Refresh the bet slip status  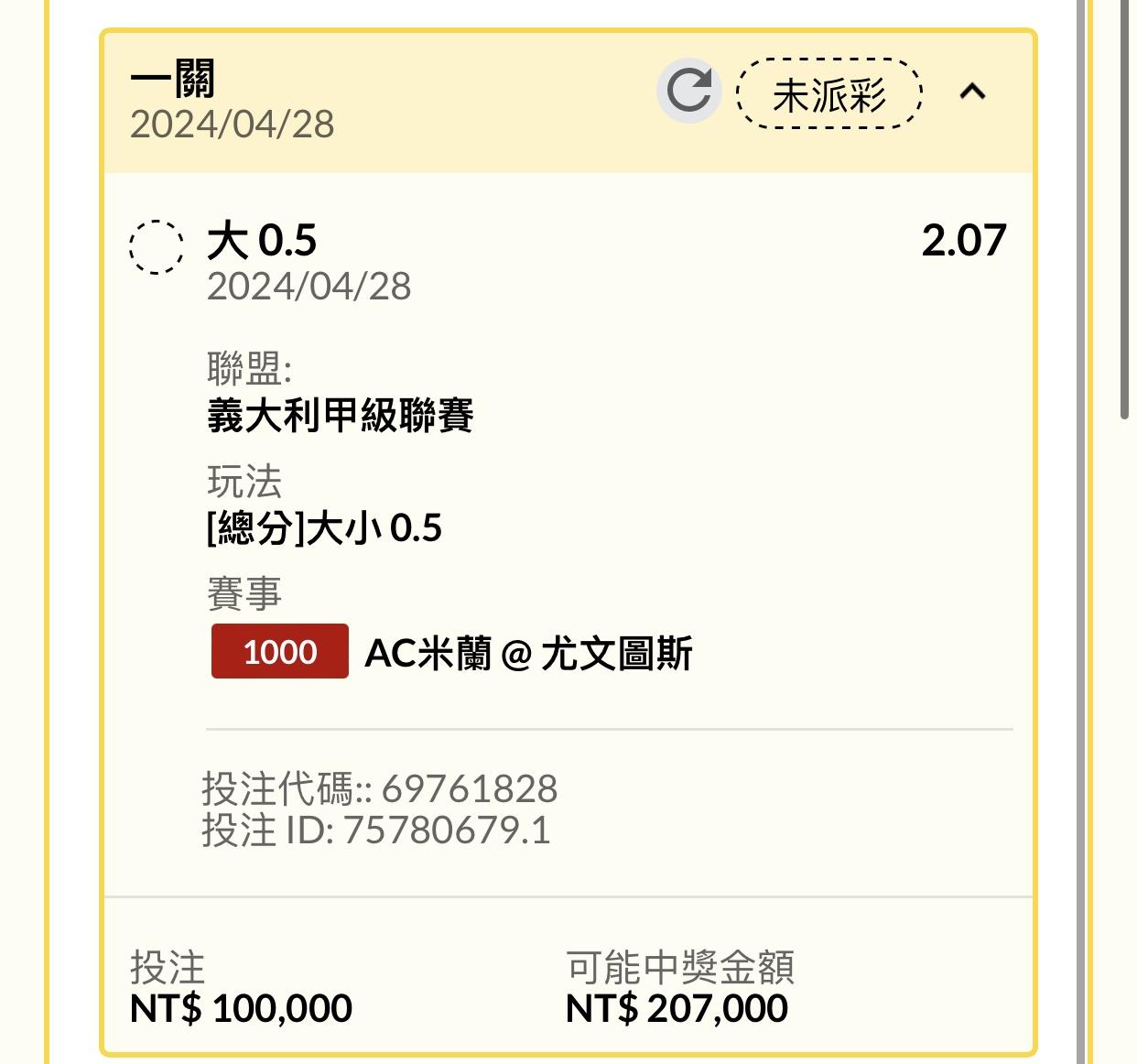(688, 91)
